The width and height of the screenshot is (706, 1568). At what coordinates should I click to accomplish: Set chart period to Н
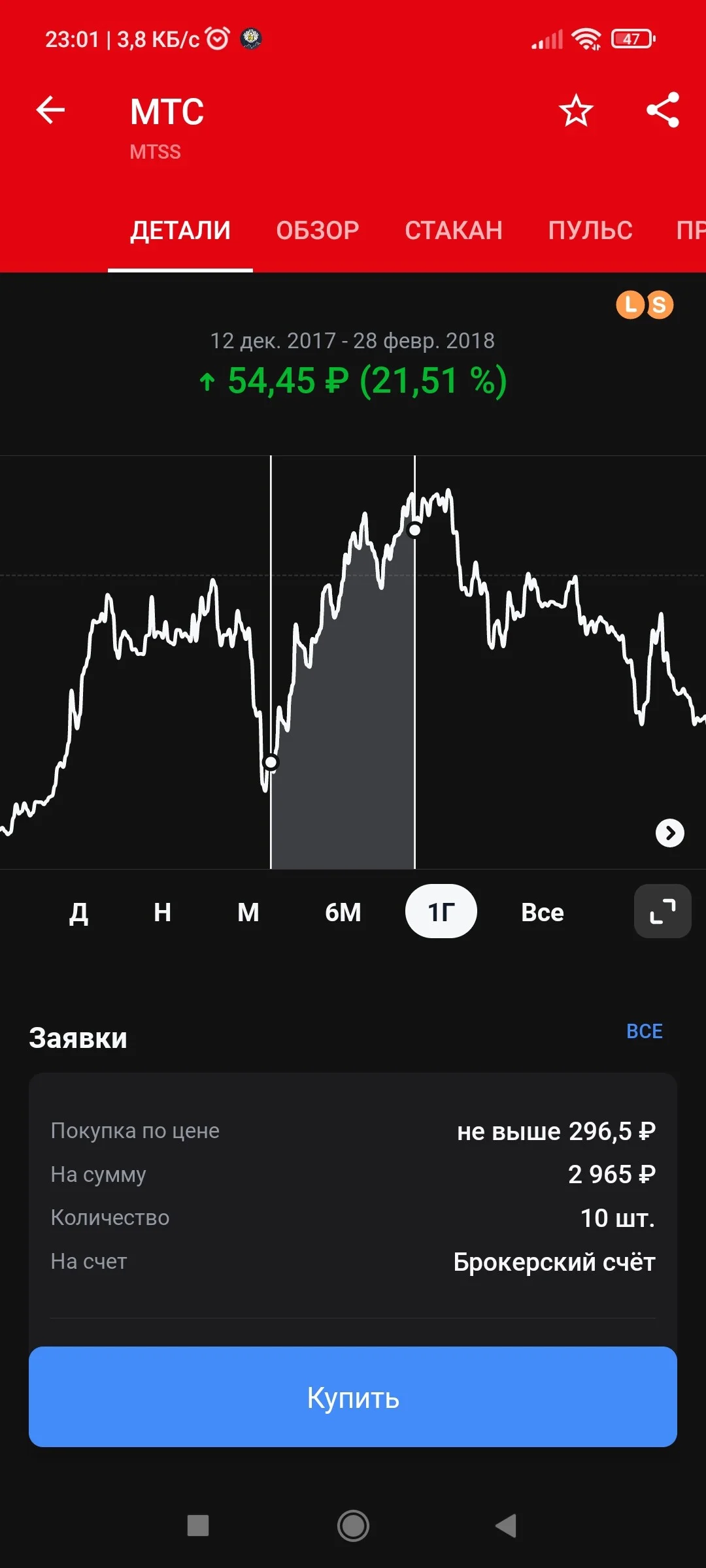[162, 911]
